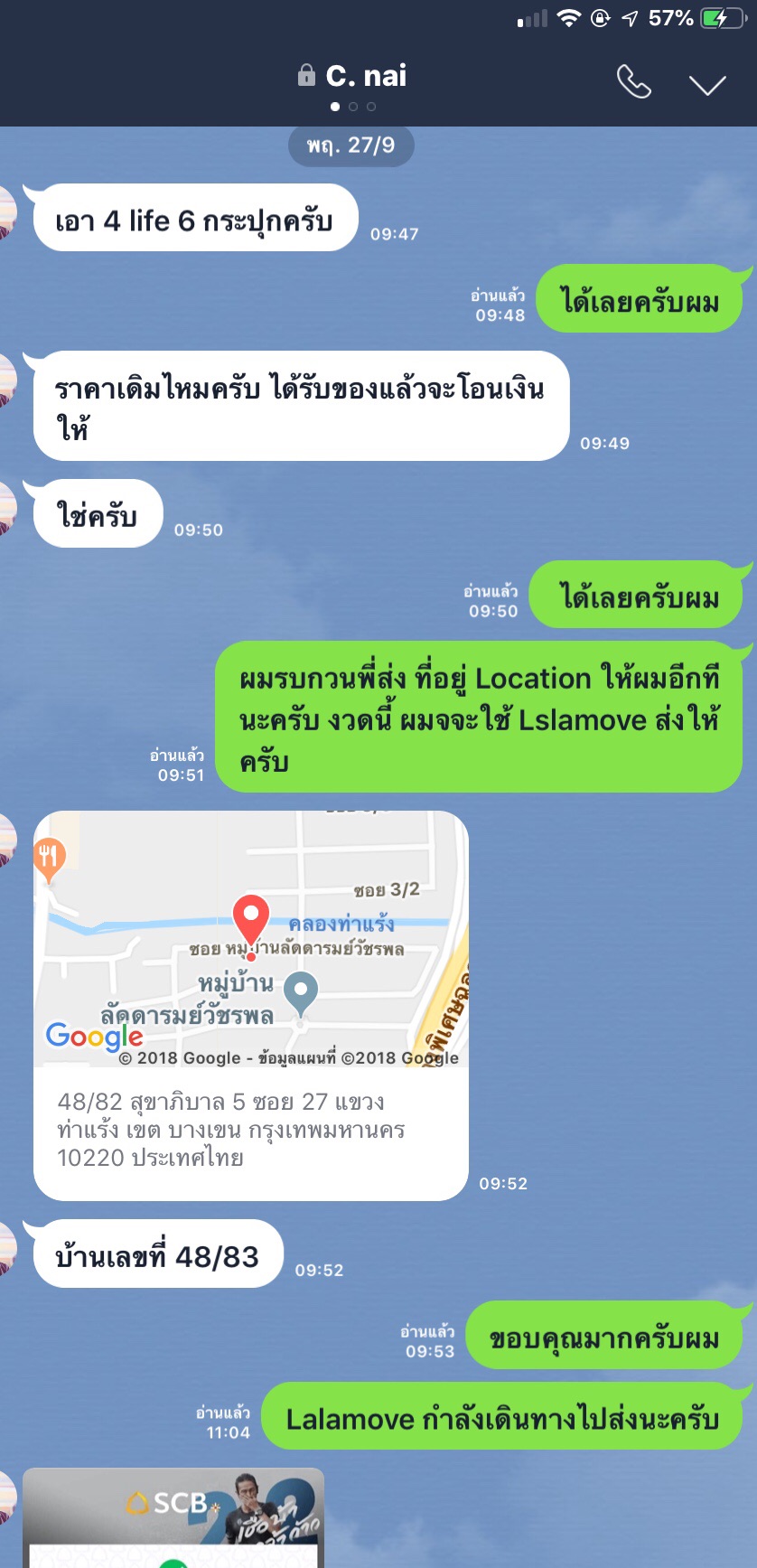757x1568 pixels.
Task: View profile from avatar beside 4 life message
Action: (7, 213)
